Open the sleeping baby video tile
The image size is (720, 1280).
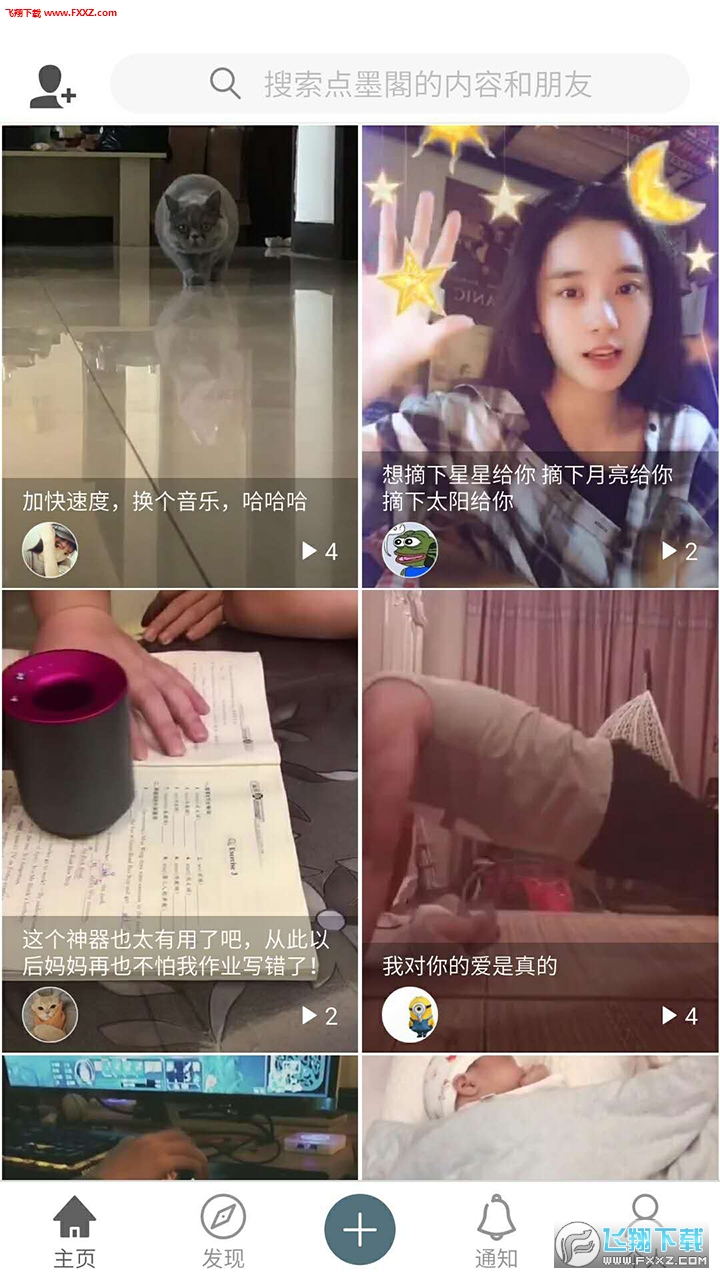[540, 1117]
